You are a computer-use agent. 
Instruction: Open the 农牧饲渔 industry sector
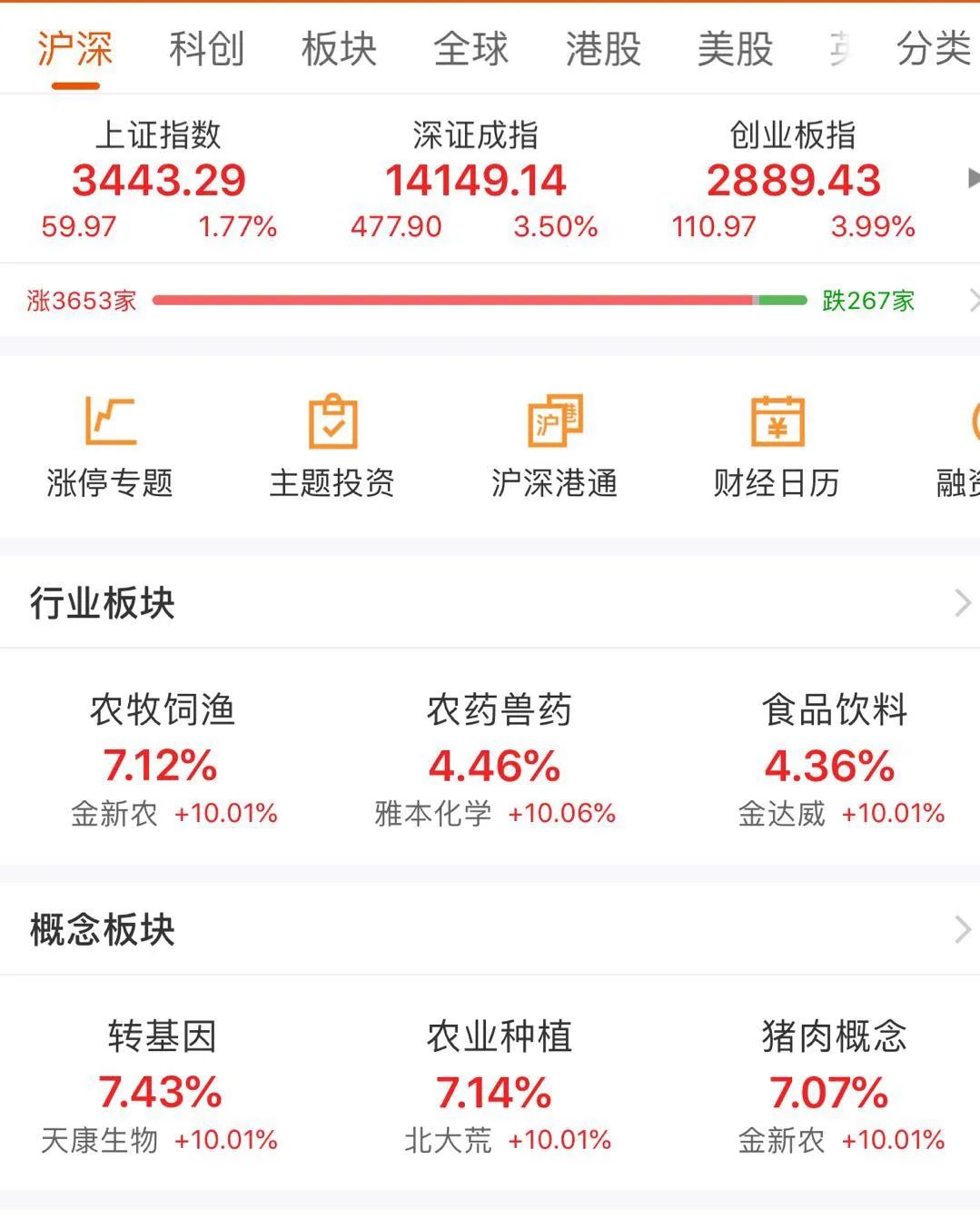click(x=162, y=761)
